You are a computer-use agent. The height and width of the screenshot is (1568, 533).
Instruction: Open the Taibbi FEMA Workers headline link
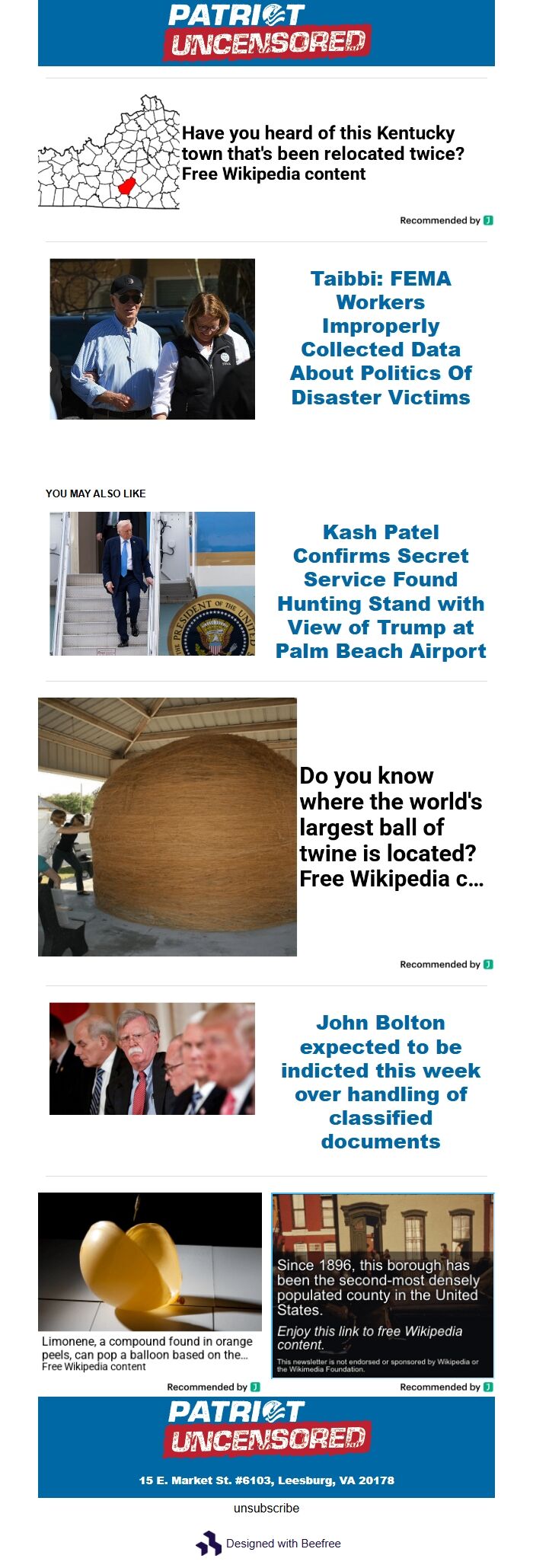click(x=380, y=337)
